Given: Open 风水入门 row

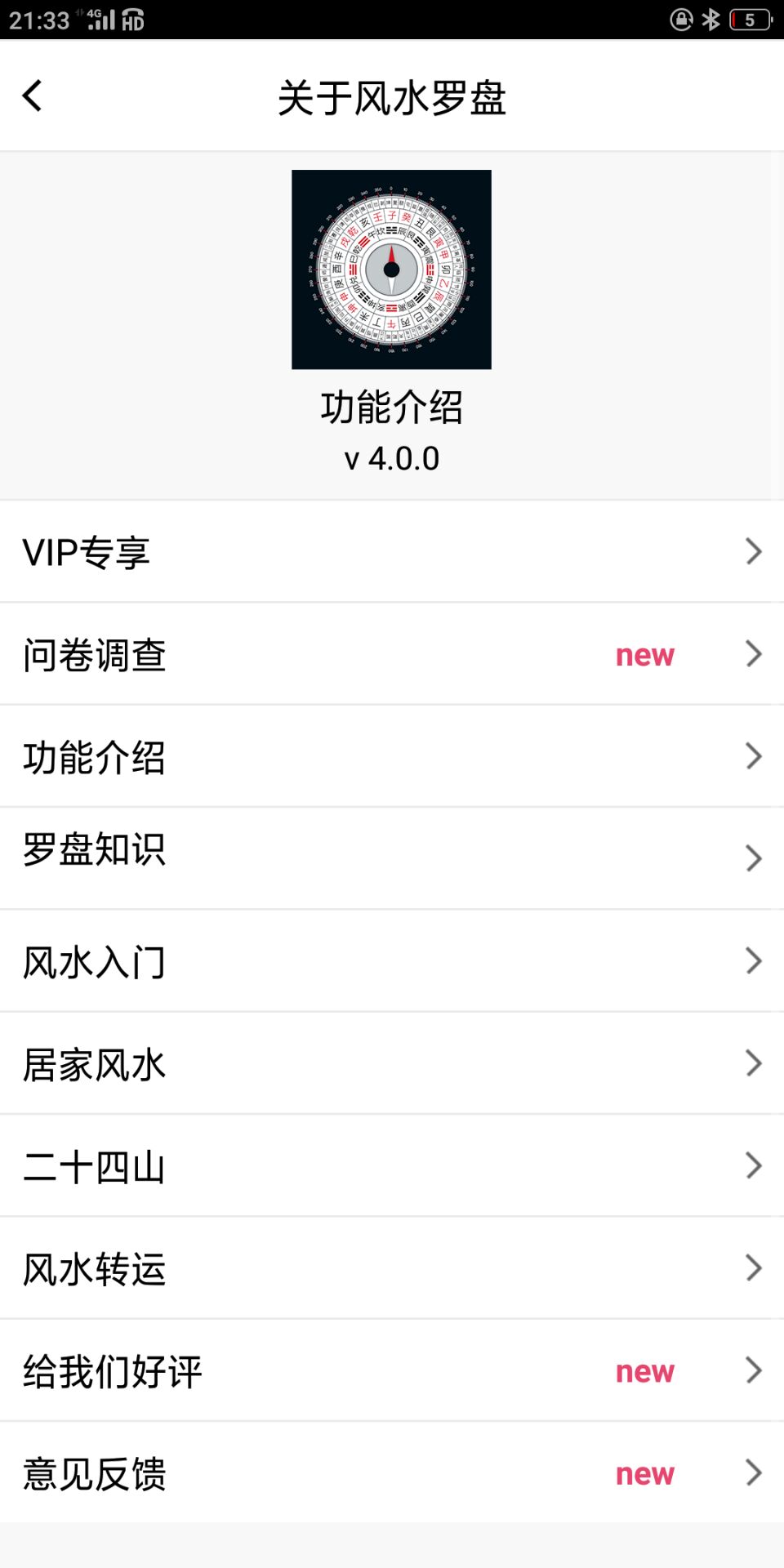Looking at the screenshot, I should pyautogui.click(x=392, y=961).
